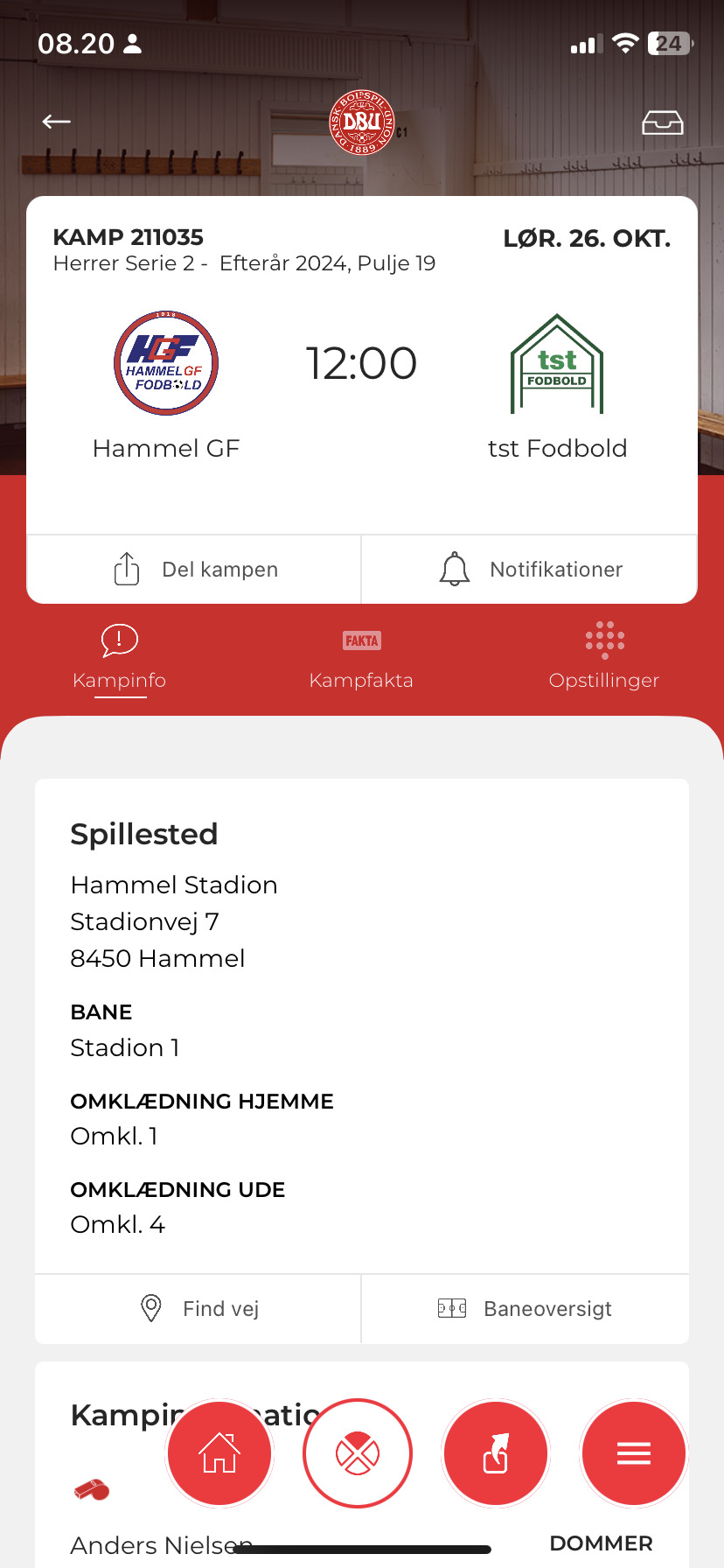Tap the Hammel GF club crest

click(x=165, y=363)
